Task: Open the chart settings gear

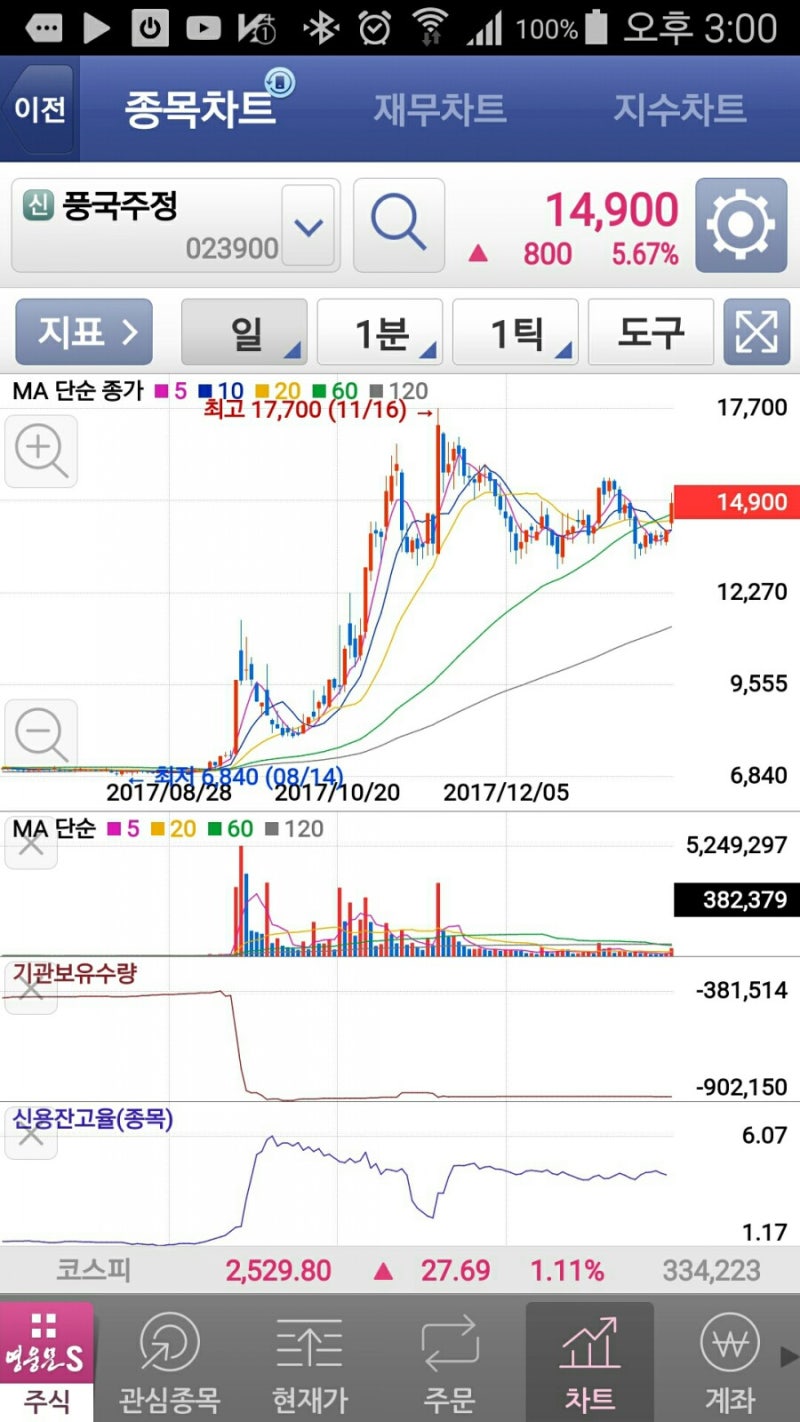Action: click(740, 223)
